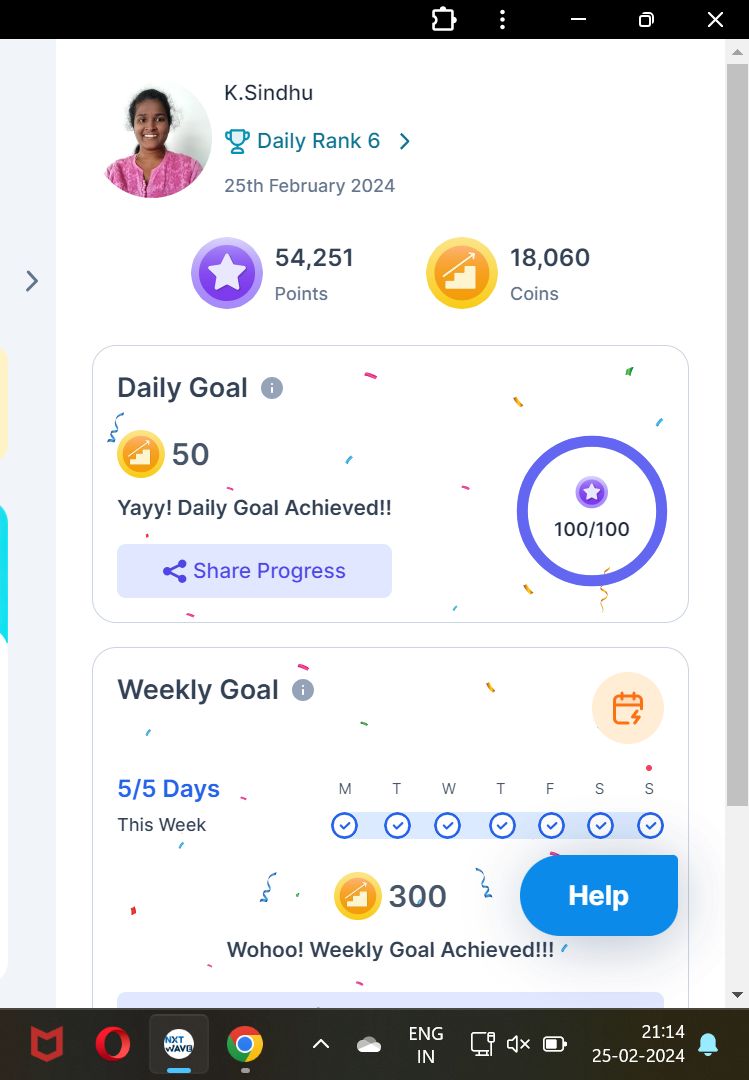Open the Weekly Goal info icon
Image resolution: width=749 pixels, height=1080 pixels.
[x=303, y=690]
